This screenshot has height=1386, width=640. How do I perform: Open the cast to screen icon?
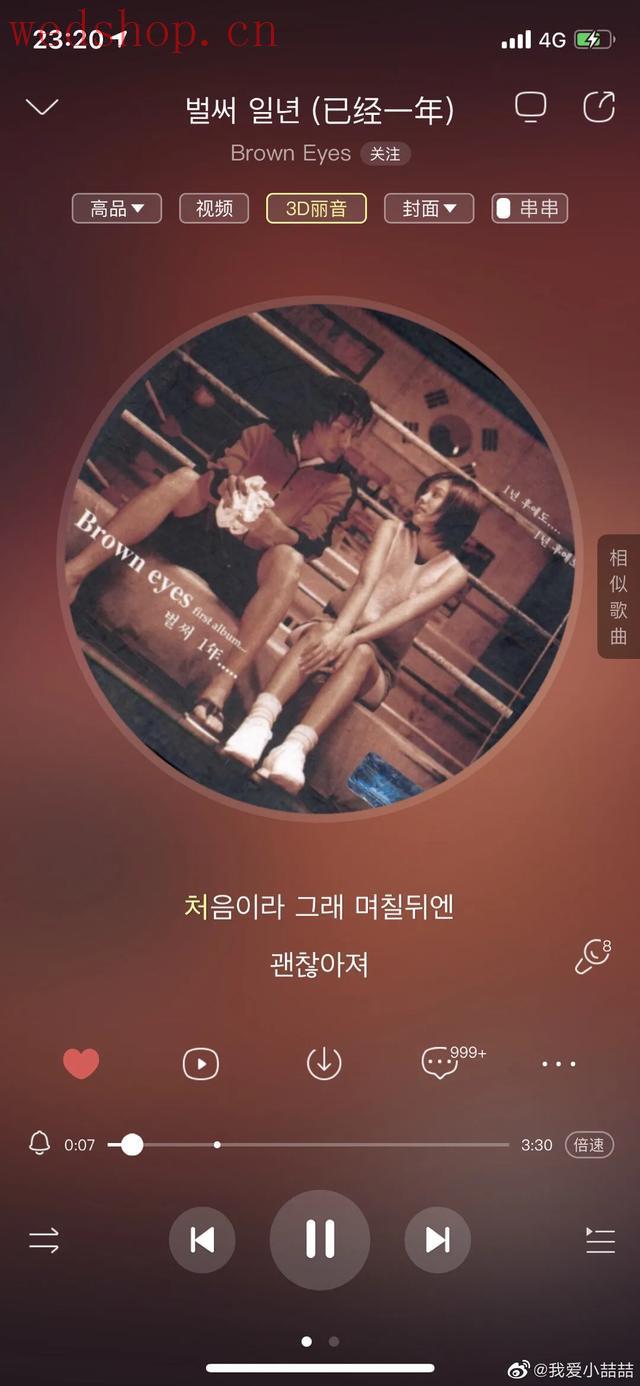[530, 107]
